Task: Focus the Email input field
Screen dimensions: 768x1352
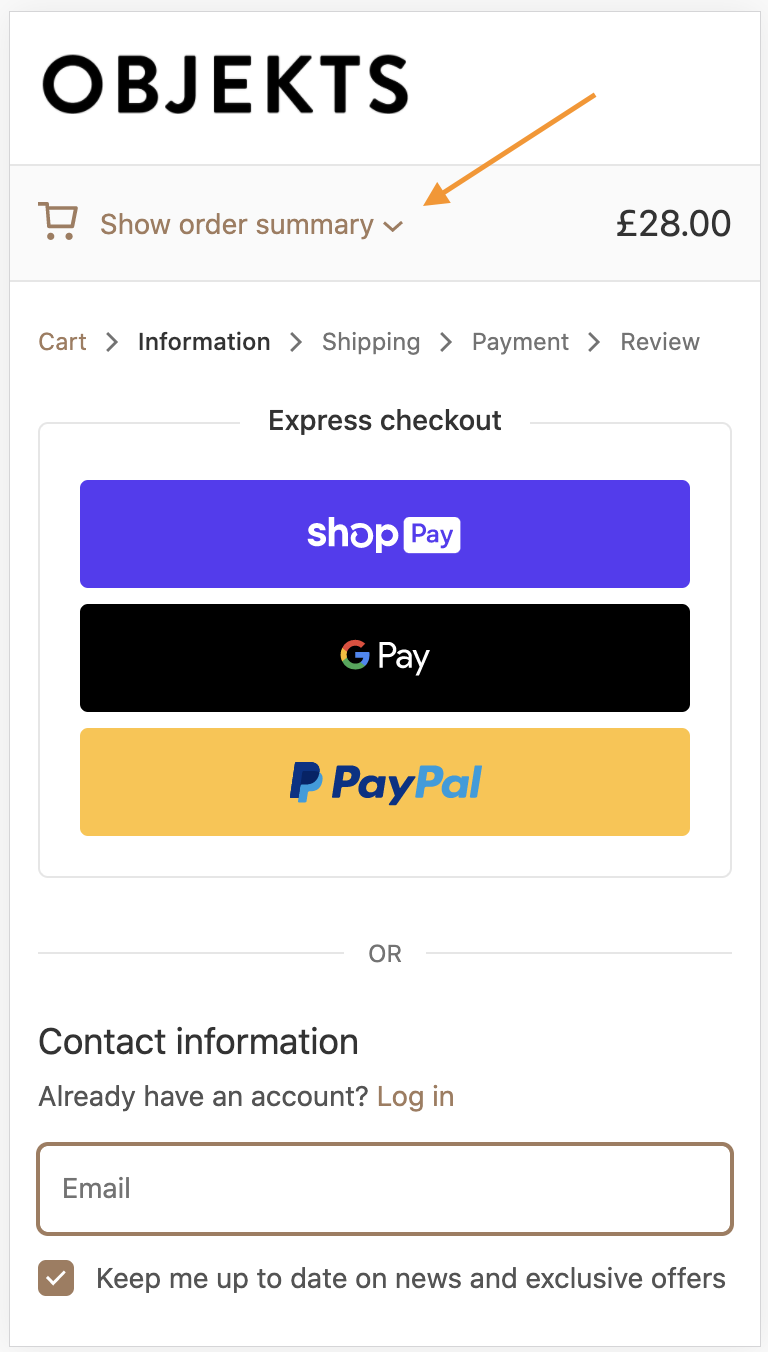Action: (385, 1189)
